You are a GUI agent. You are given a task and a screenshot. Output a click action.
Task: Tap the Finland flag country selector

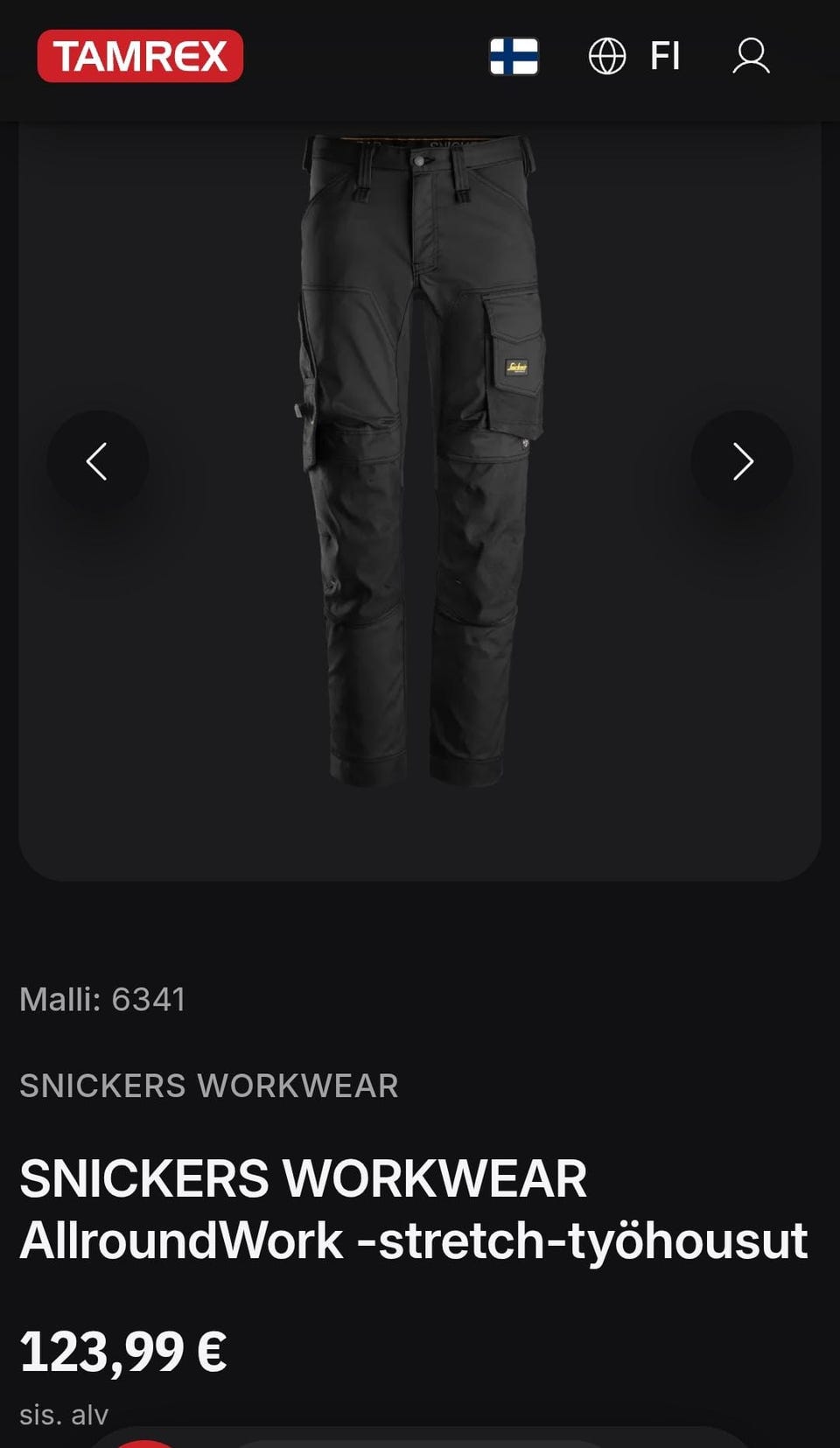pos(514,56)
